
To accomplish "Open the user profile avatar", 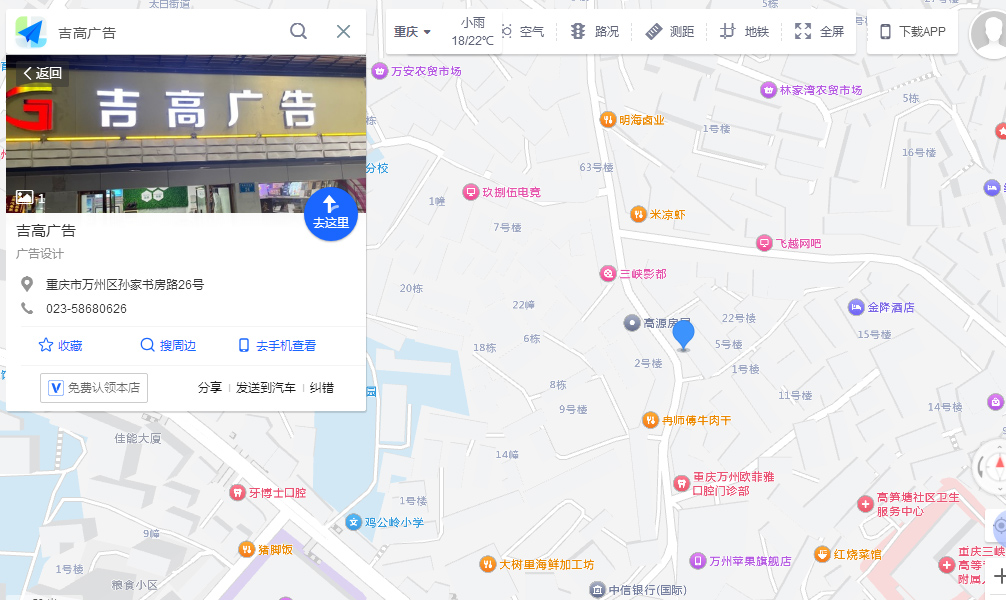I will [x=990, y=32].
